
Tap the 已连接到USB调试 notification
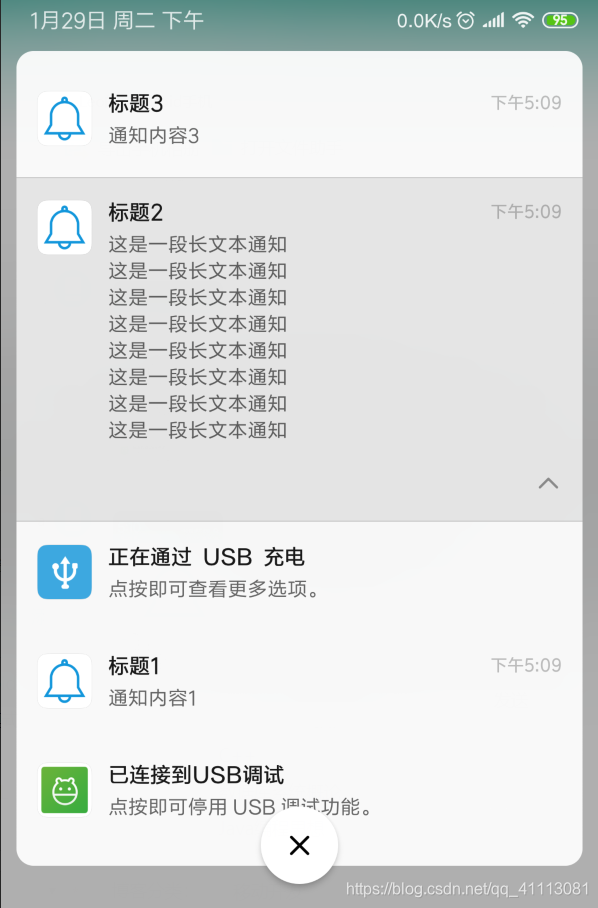tap(299, 790)
